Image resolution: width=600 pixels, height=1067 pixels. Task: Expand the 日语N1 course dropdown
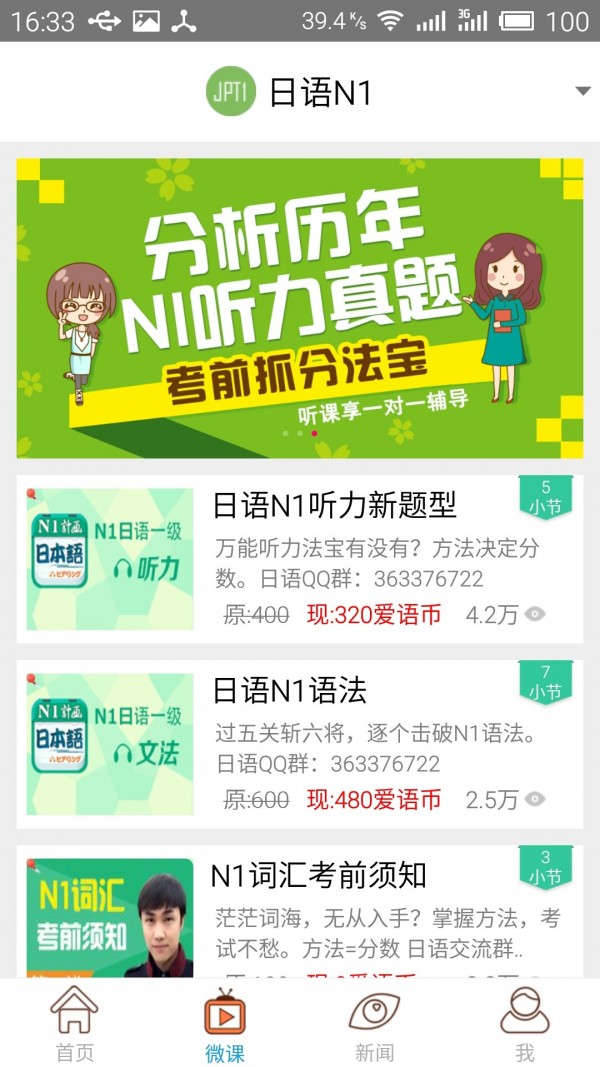583,92
